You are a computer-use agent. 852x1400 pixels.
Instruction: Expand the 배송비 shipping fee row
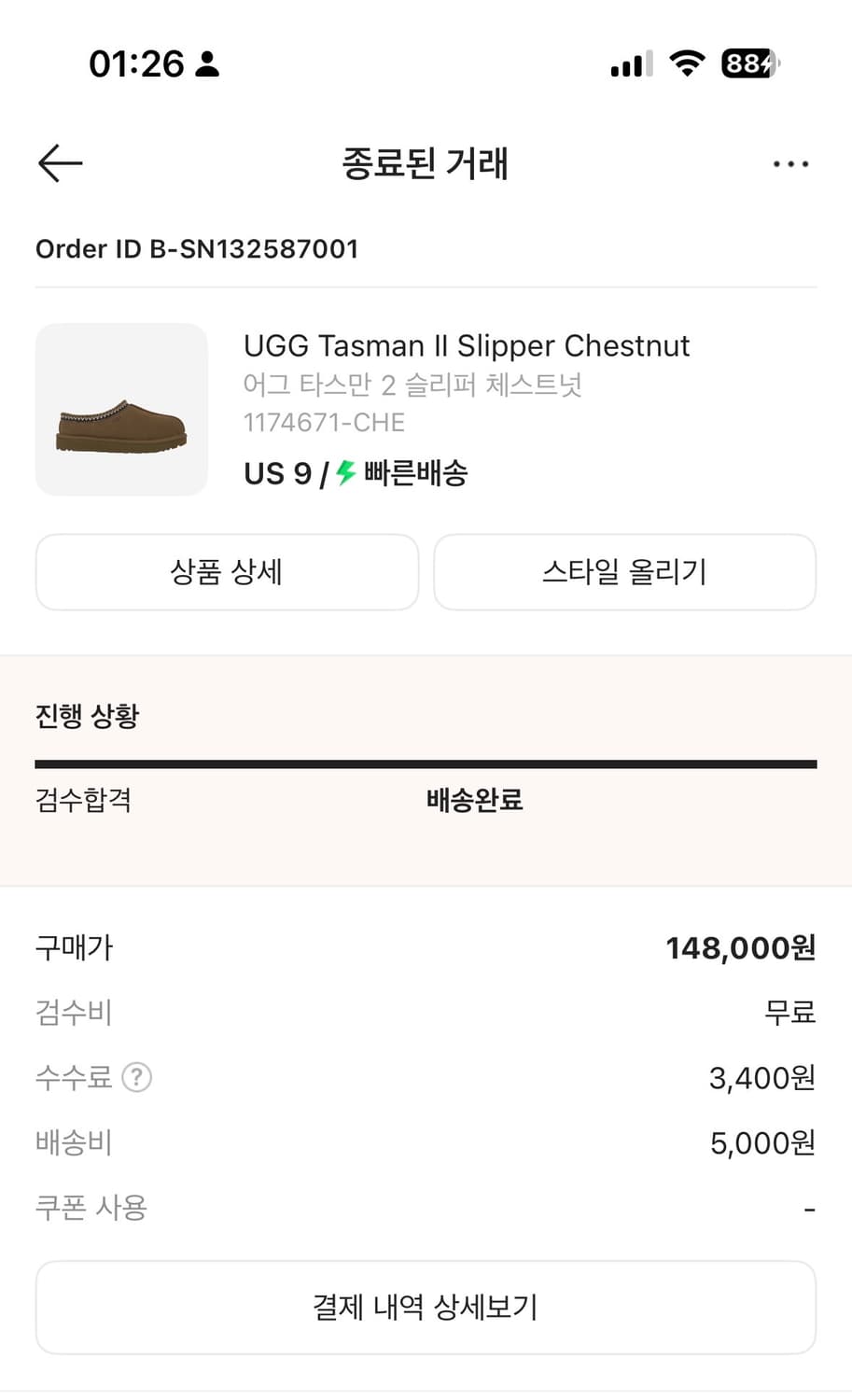(x=426, y=1141)
